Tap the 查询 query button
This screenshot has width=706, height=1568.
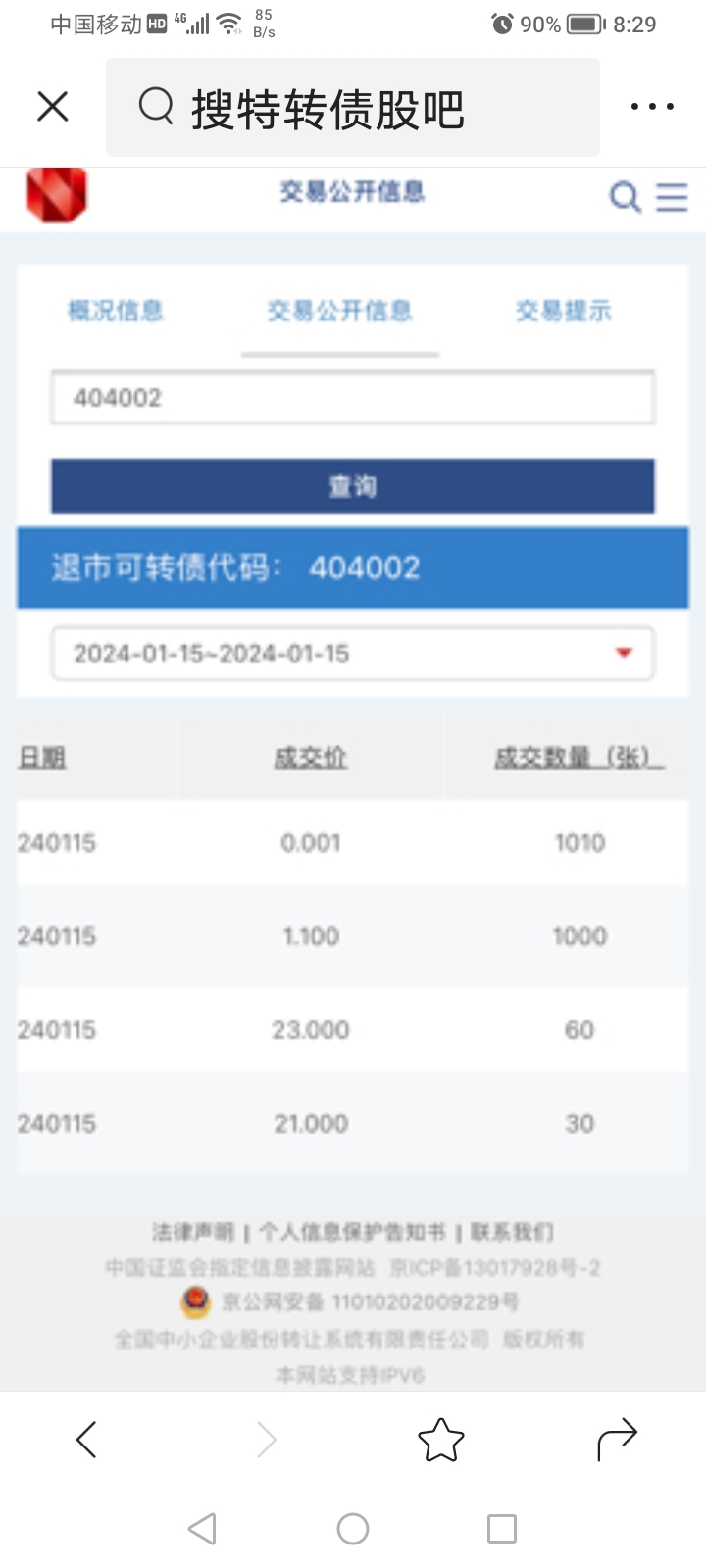click(353, 486)
